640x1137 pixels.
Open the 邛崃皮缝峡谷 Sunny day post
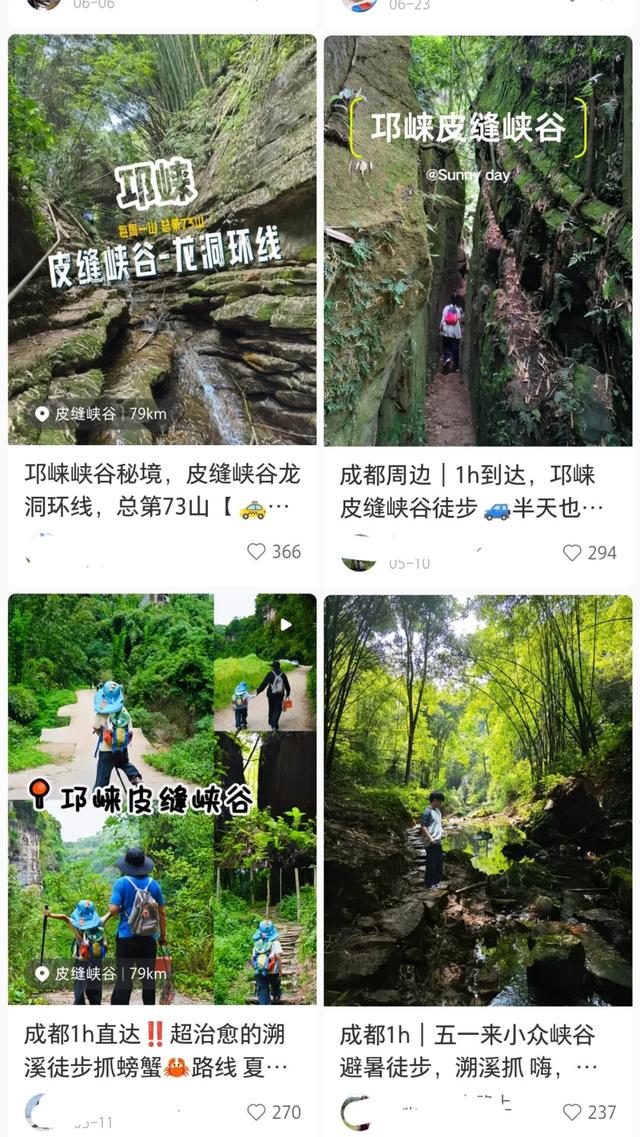coord(478,240)
